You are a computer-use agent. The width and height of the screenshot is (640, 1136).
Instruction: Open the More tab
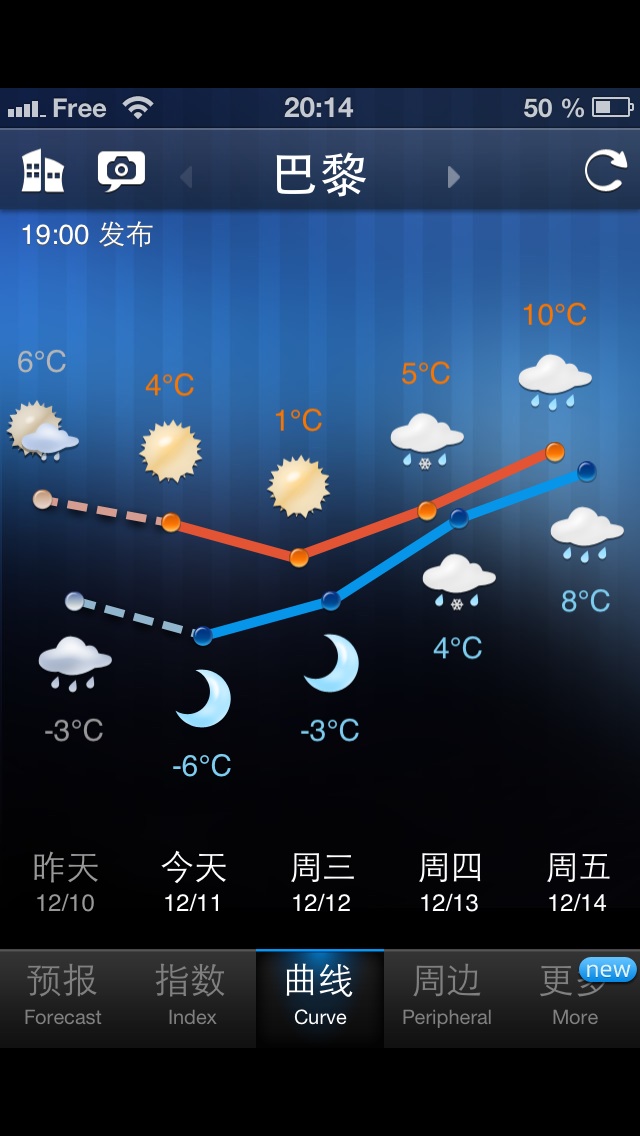(575, 997)
